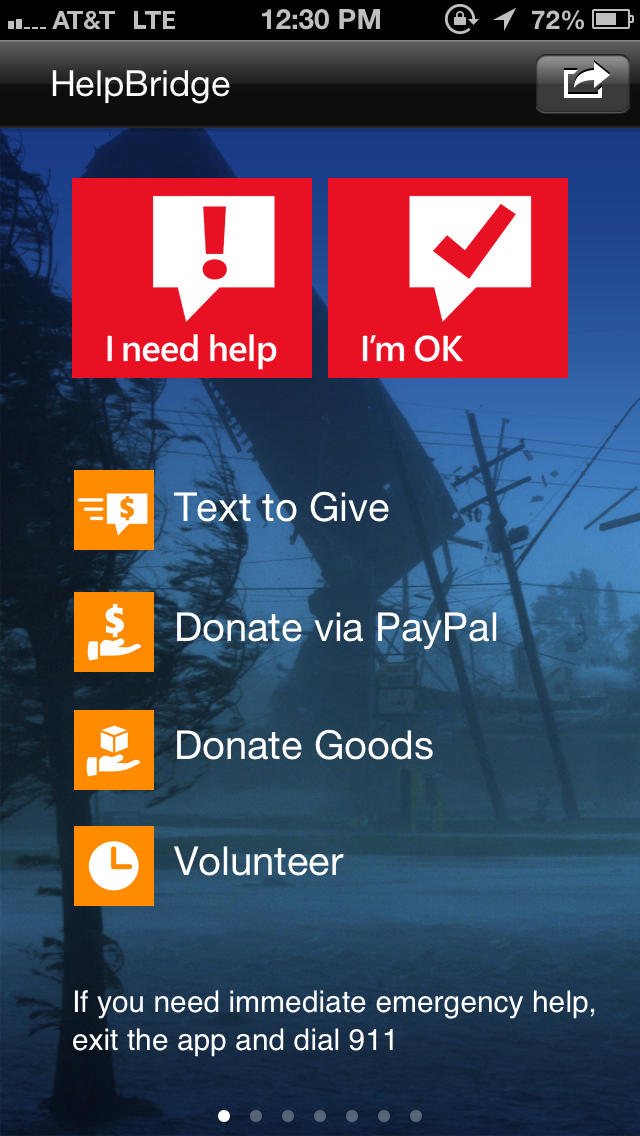Tap the page indicator dots
The height and width of the screenshot is (1136, 640).
tap(319, 1116)
